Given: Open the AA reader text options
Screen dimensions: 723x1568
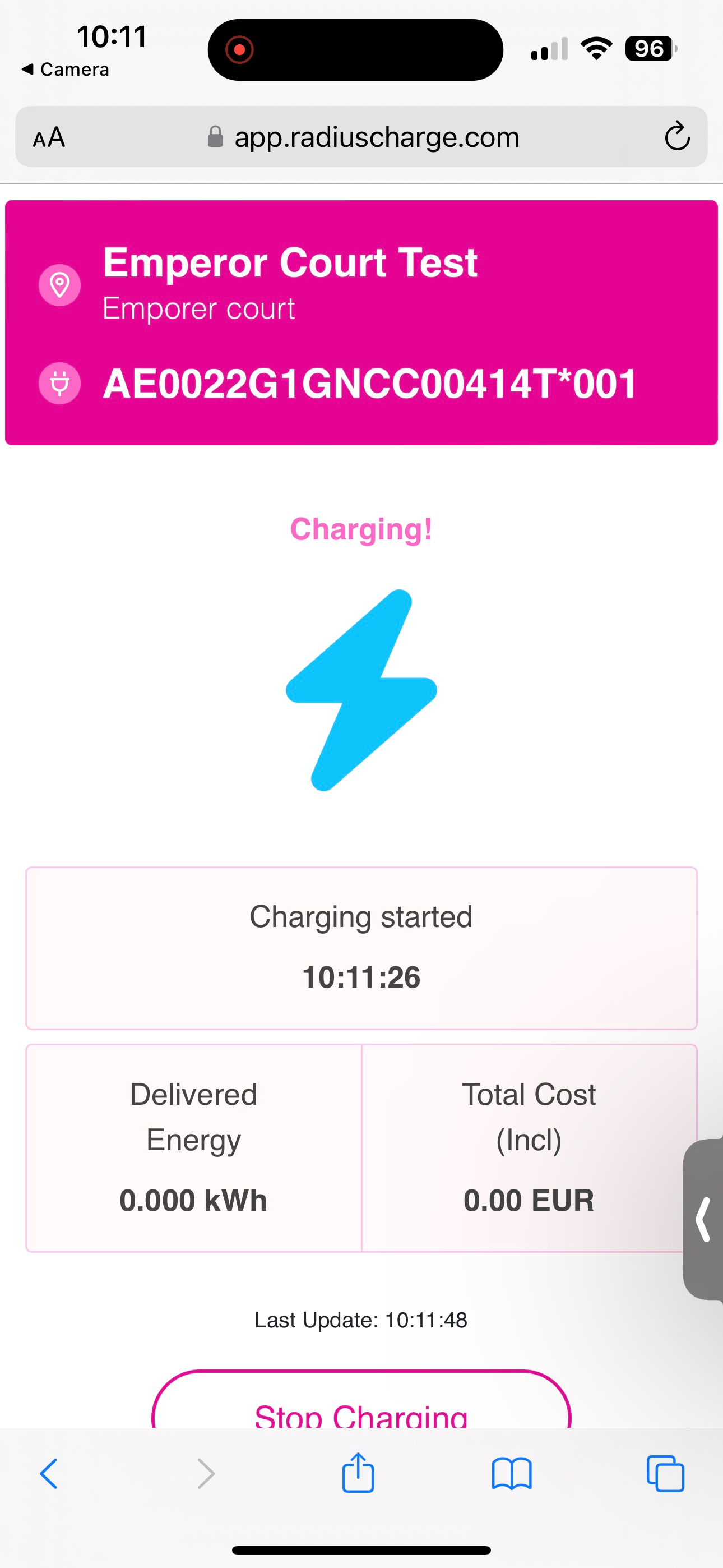Looking at the screenshot, I should tap(49, 137).
